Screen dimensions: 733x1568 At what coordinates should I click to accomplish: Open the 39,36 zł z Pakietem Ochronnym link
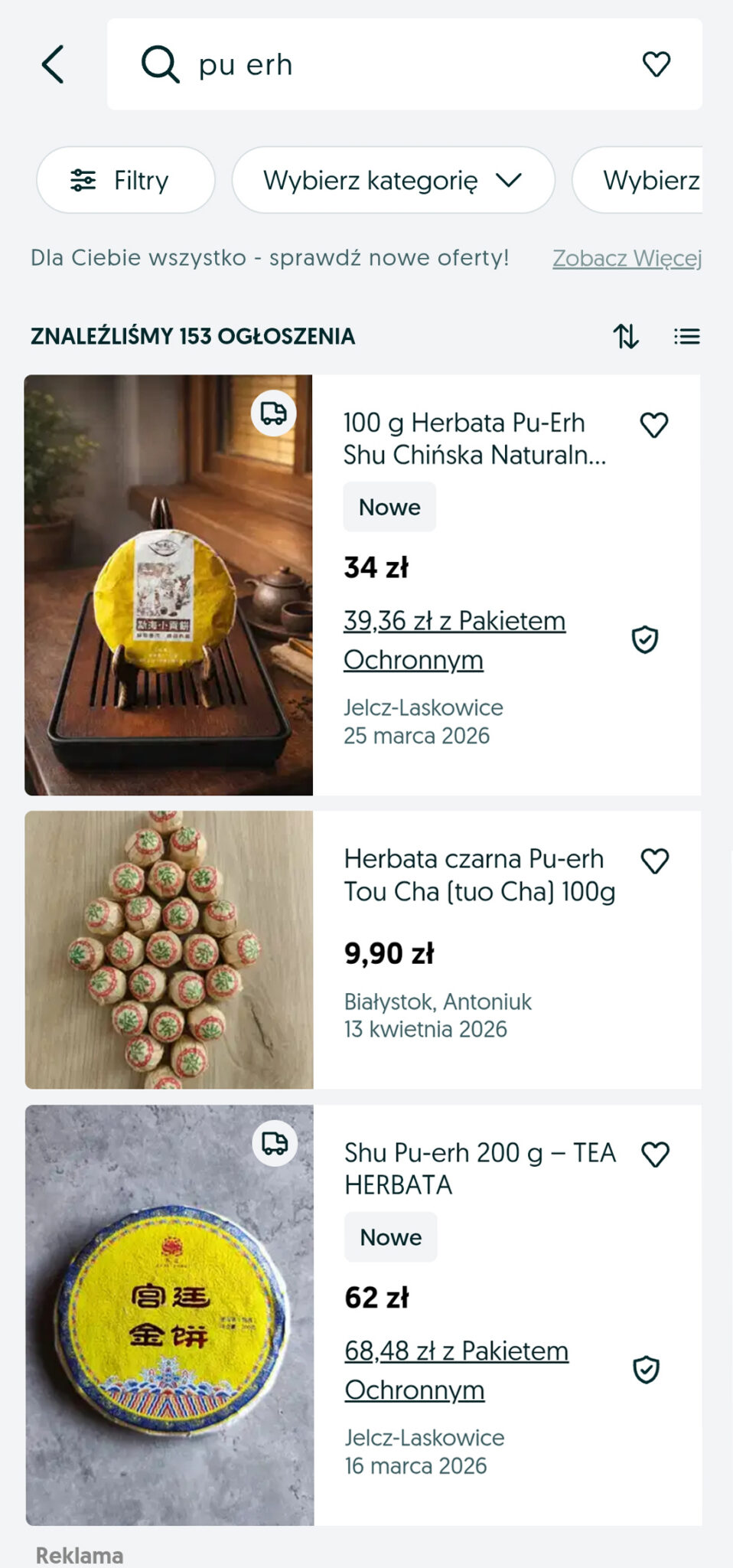454,640
